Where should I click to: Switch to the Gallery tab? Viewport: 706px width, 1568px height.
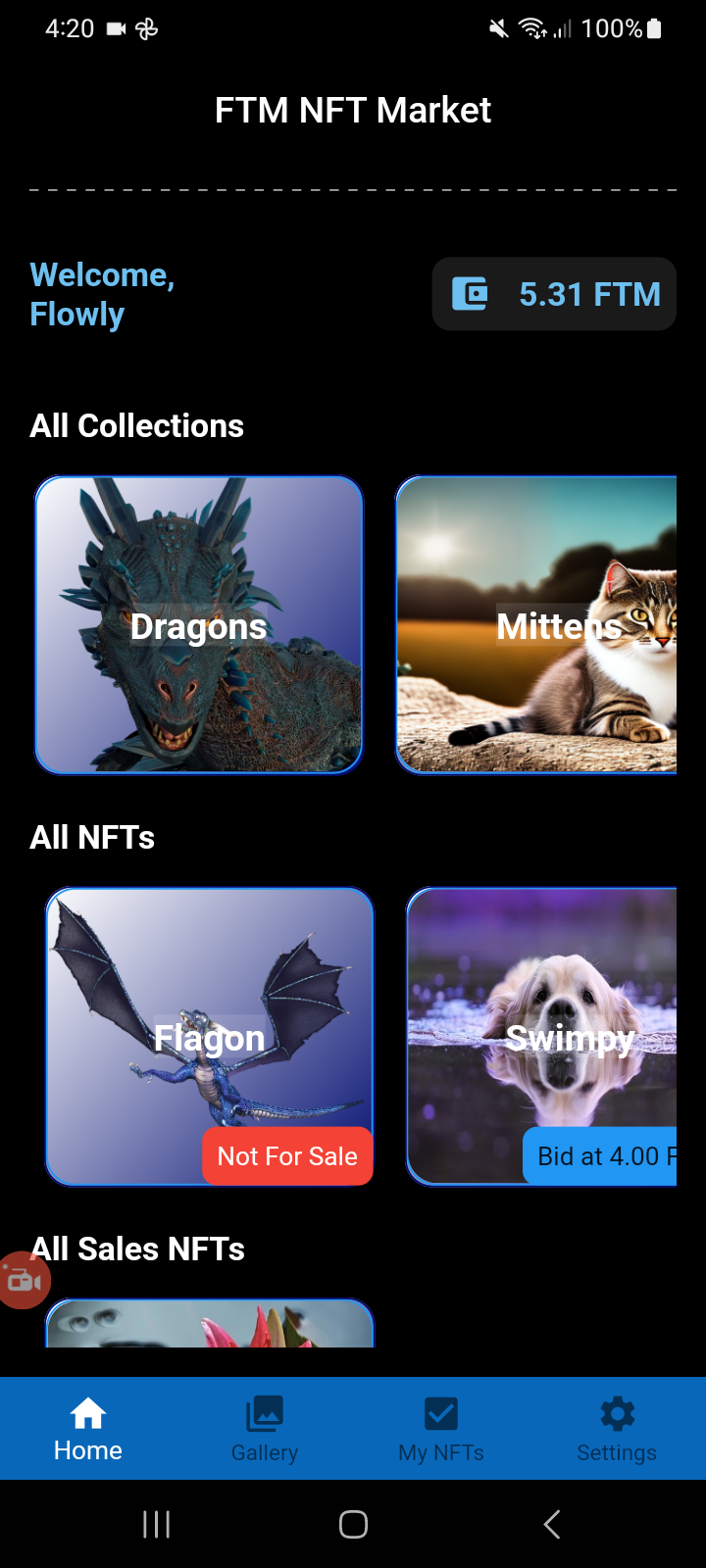click(x=264, y=1428)
